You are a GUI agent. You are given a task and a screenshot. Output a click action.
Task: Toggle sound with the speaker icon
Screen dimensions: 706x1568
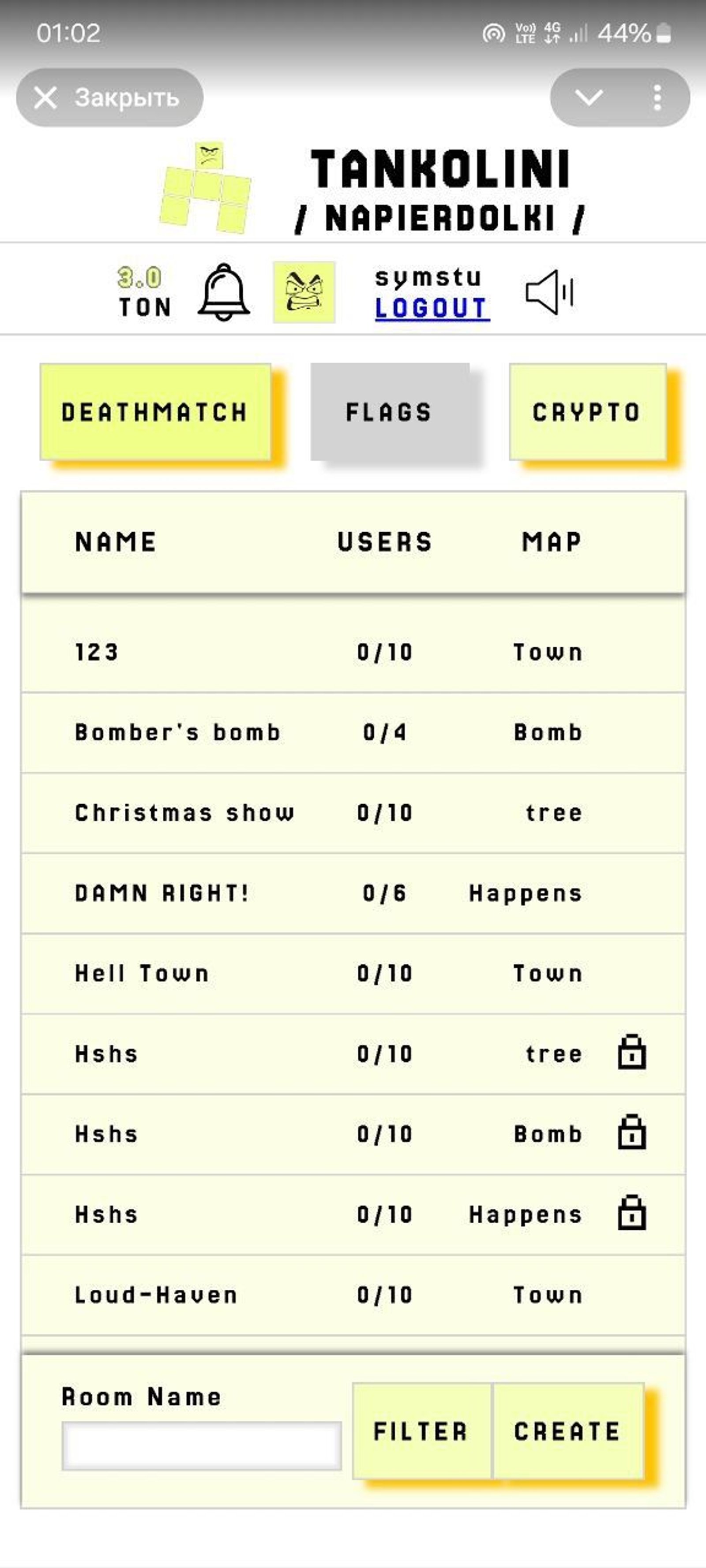(549, 293)
